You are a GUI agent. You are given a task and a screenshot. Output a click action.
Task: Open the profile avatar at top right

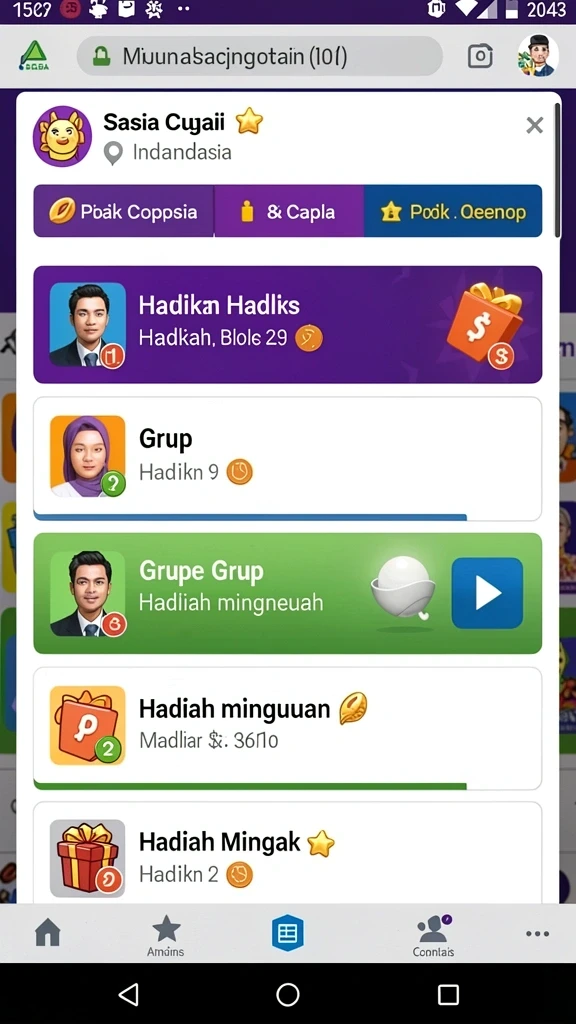[x=538, y=56]
